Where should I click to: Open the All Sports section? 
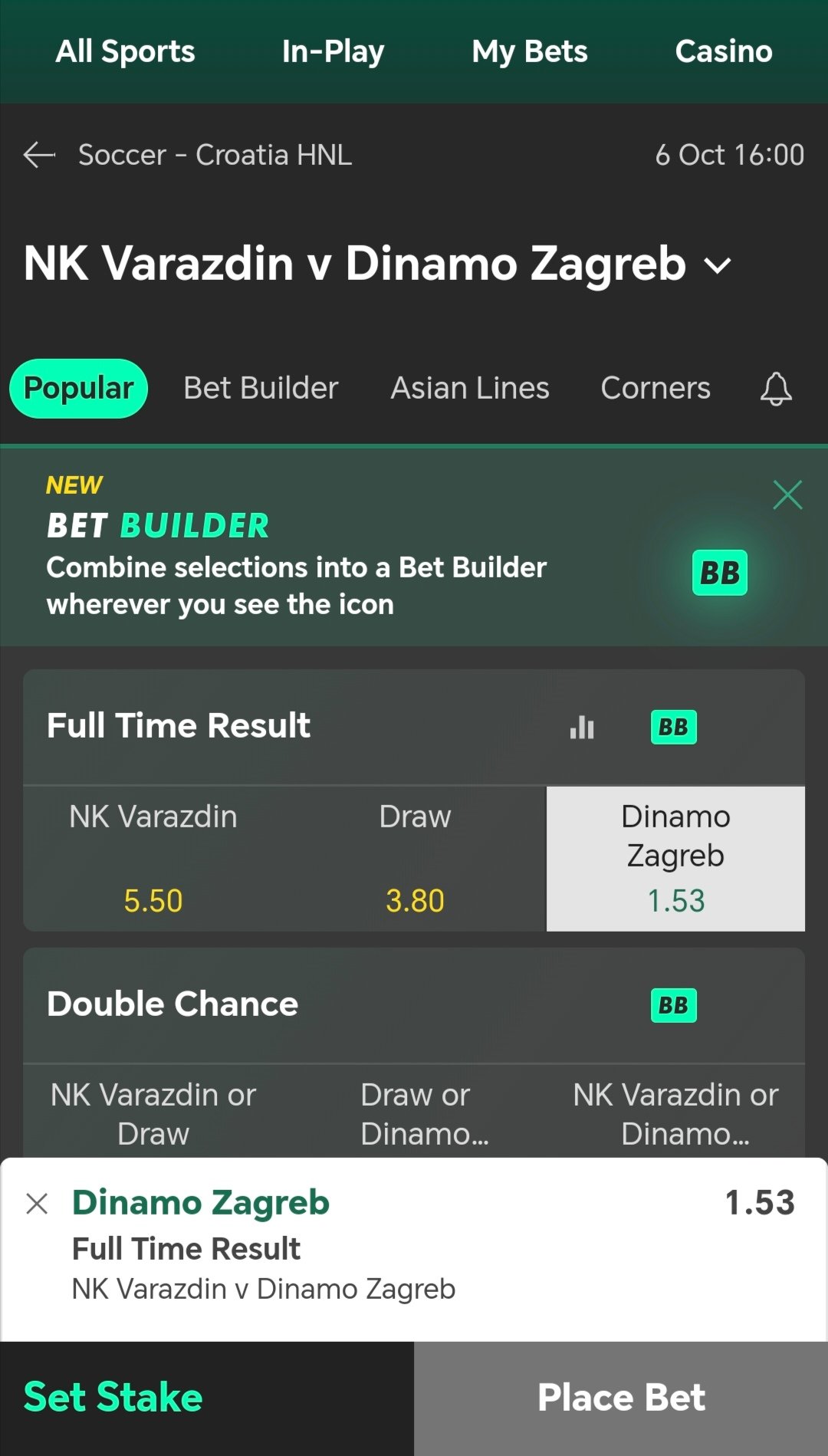tap(125, 51)
